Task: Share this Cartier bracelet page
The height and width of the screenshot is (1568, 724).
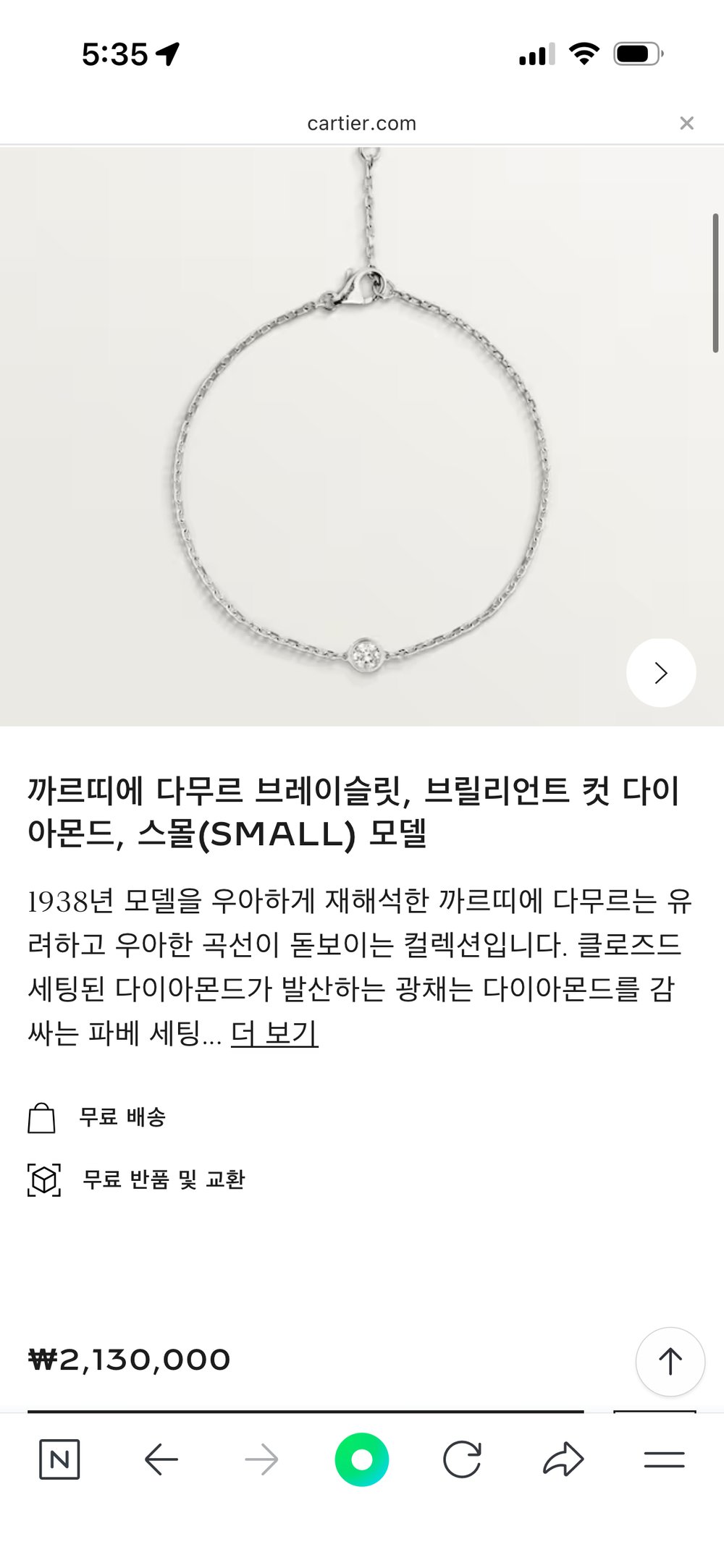Action: 563,1459
